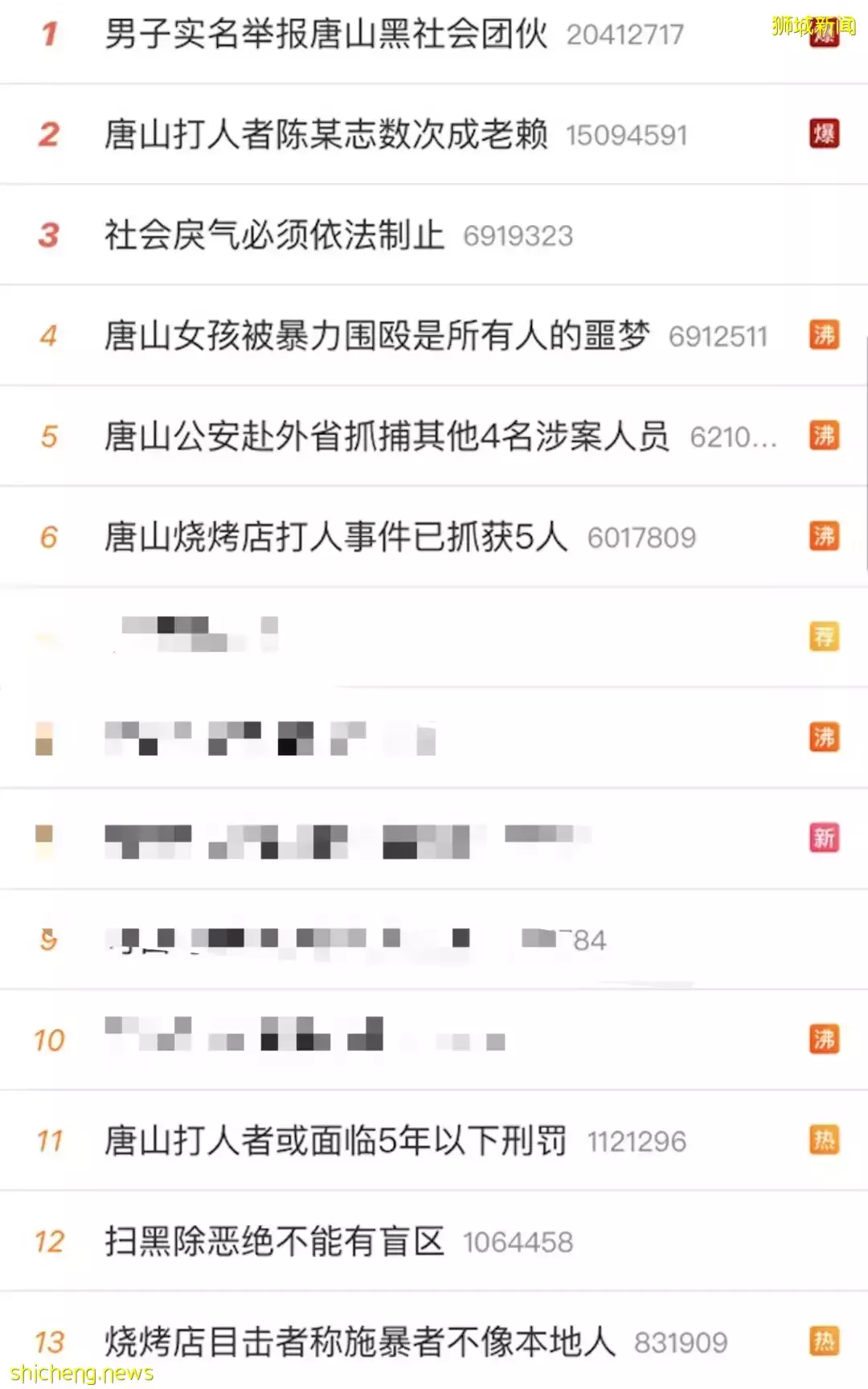Screen dimensions: 868x1389
Task: Click the 热 badge beside topic 13
Action: point(823,1340)
